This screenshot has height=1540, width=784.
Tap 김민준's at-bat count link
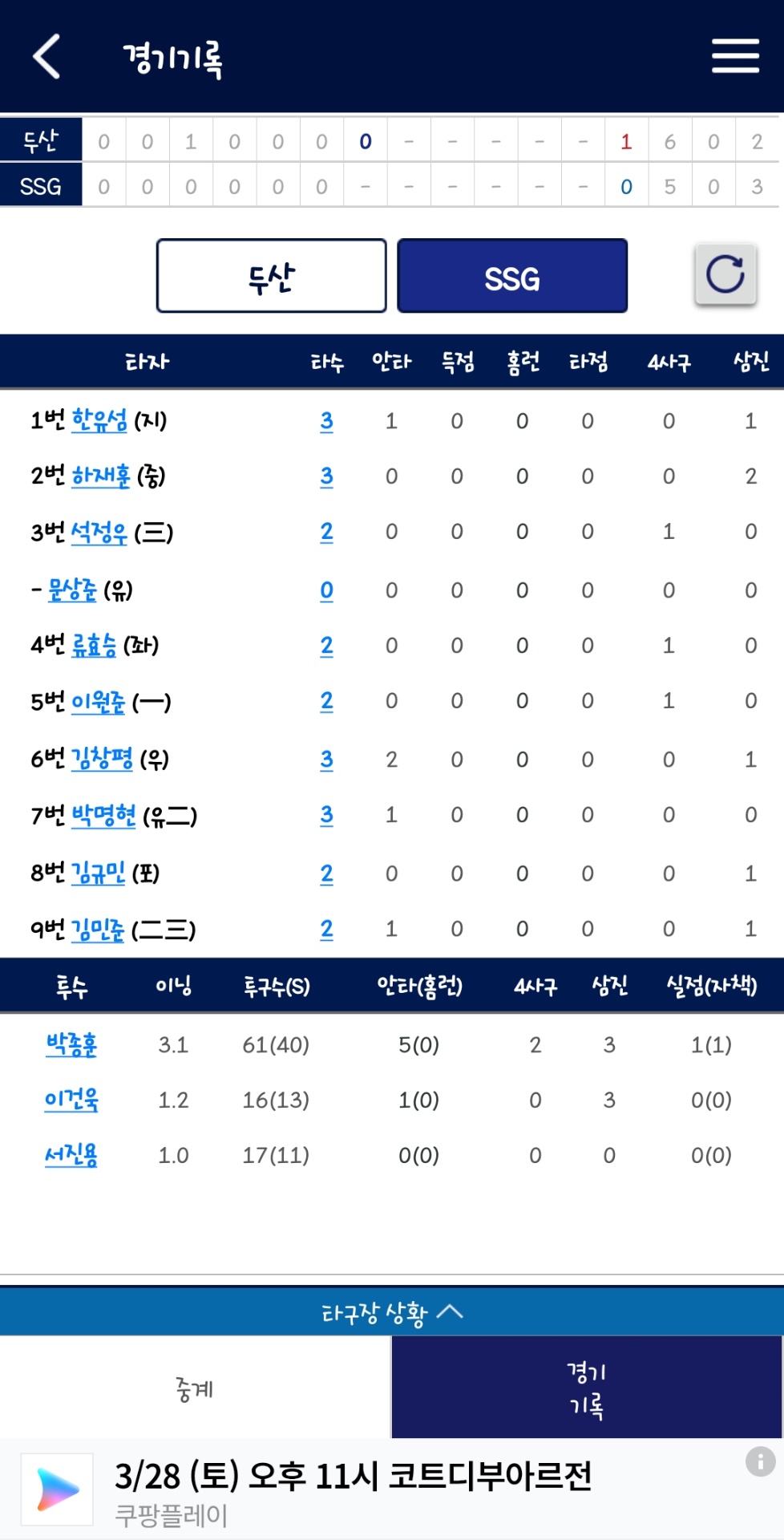[x=326, y=929]
